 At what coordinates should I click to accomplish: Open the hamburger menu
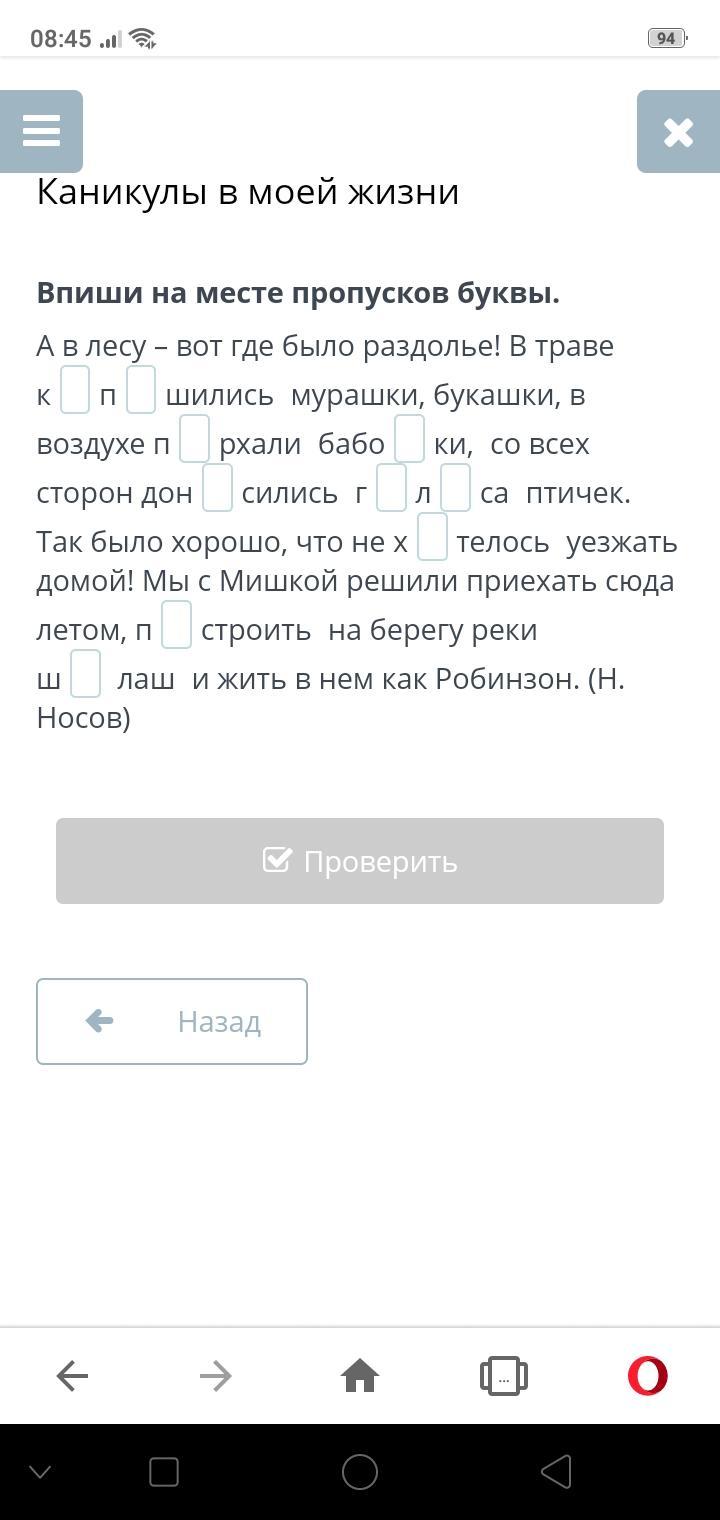pos(41,131)
